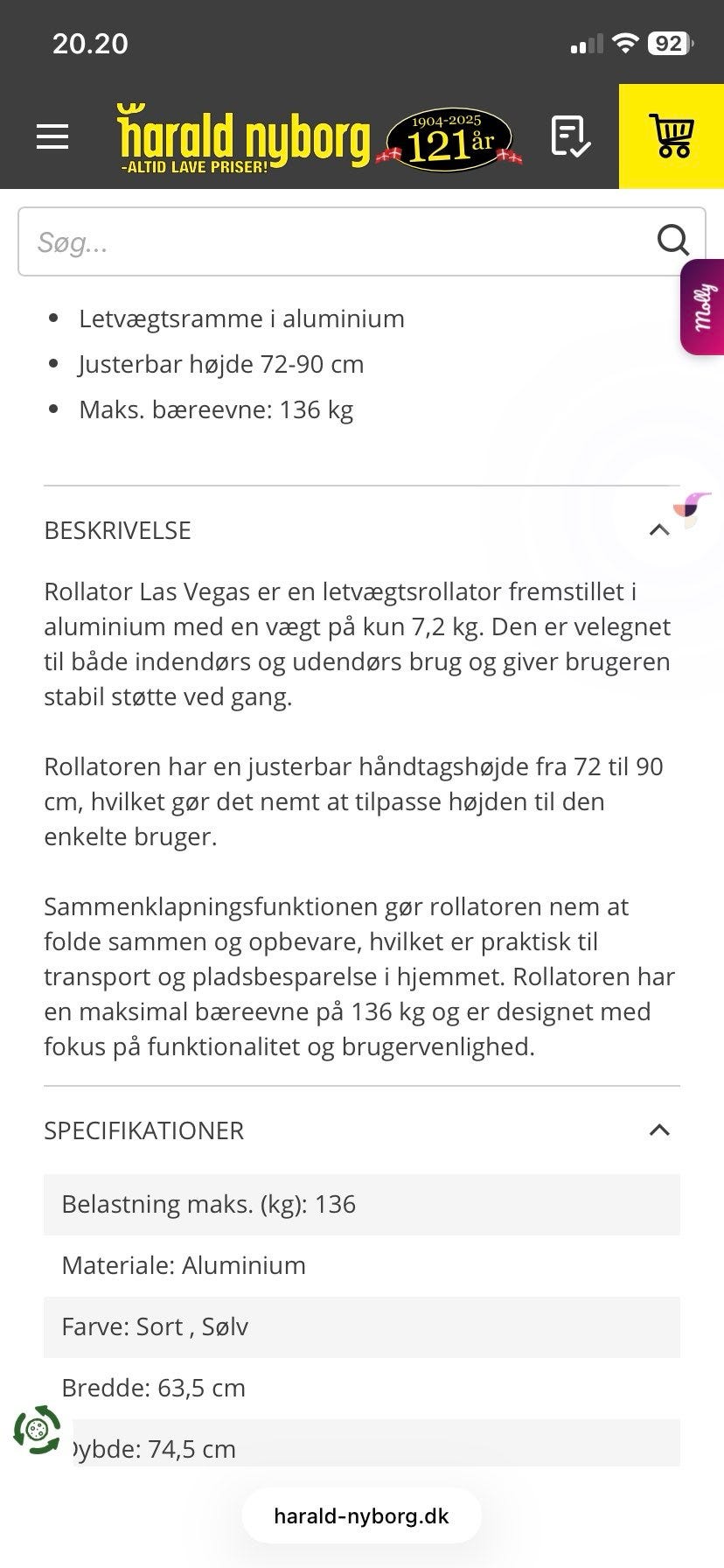724x1568 pixels.
Task: Open the hamburger navigation menu
Action: 52,136
